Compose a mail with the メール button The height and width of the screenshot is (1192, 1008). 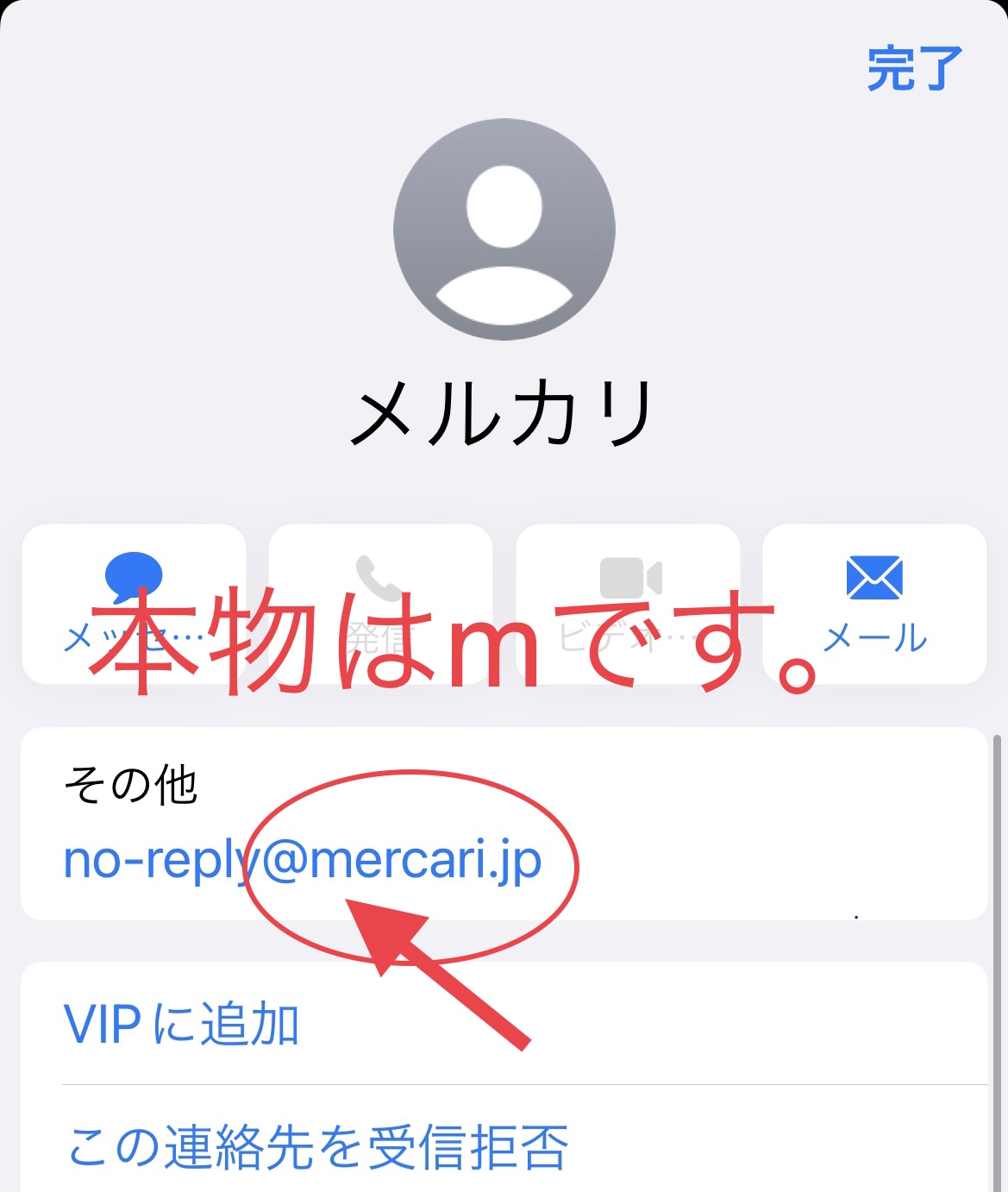[874, 604]
